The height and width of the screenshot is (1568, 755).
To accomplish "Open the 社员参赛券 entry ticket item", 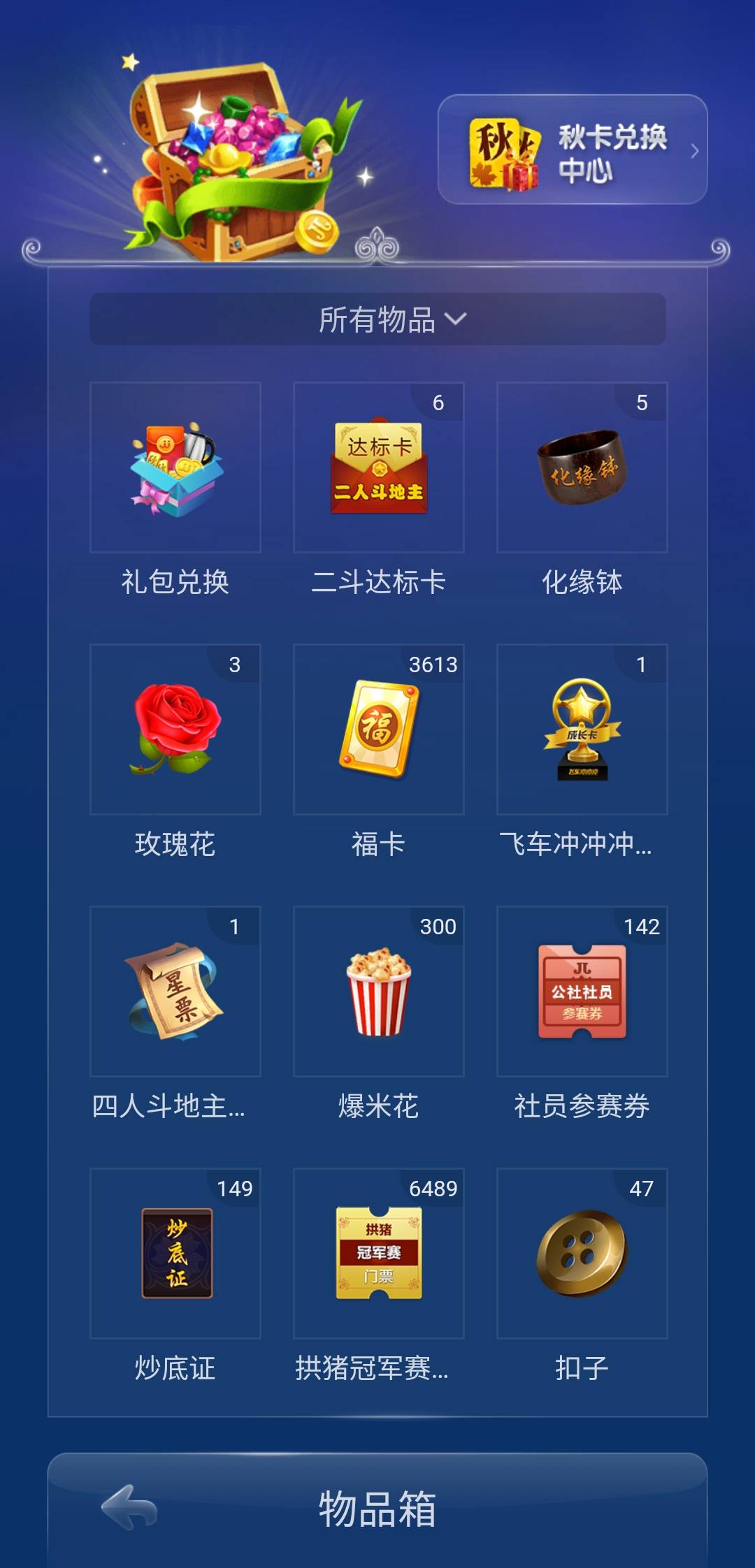I will pyautogui.click(x=581, y=996).
